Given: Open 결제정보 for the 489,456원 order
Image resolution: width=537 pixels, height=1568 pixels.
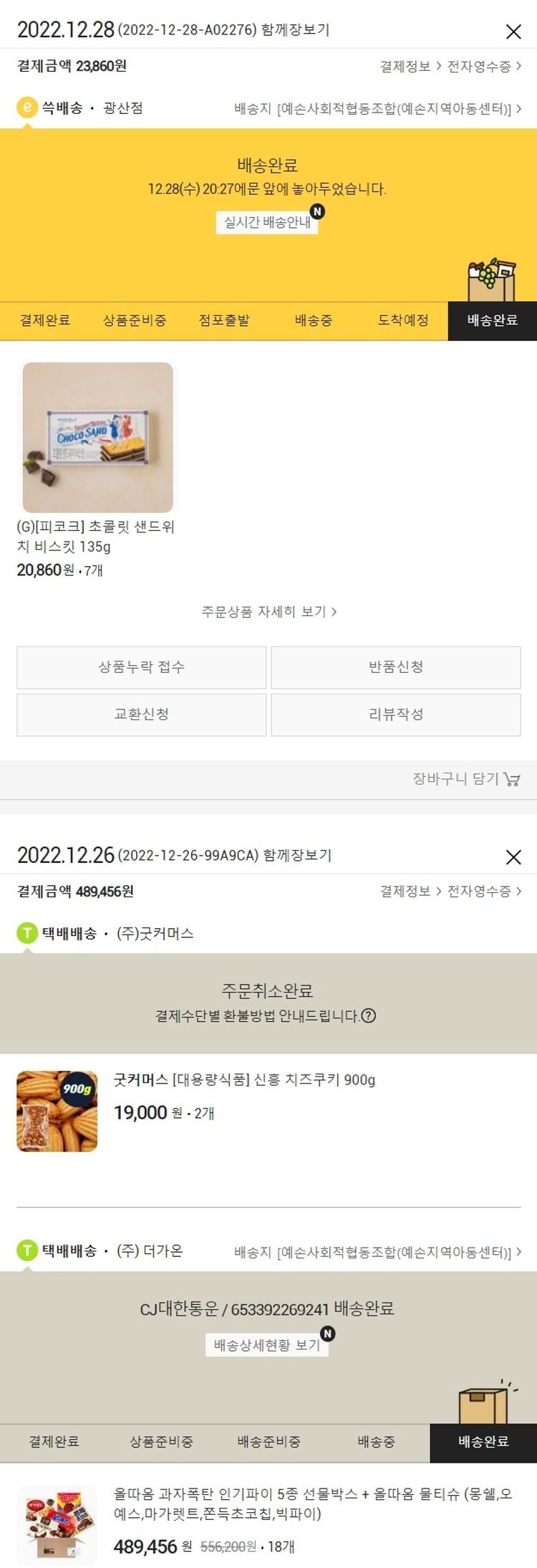Looking at the screenshot, I should (x=410, y=891).
